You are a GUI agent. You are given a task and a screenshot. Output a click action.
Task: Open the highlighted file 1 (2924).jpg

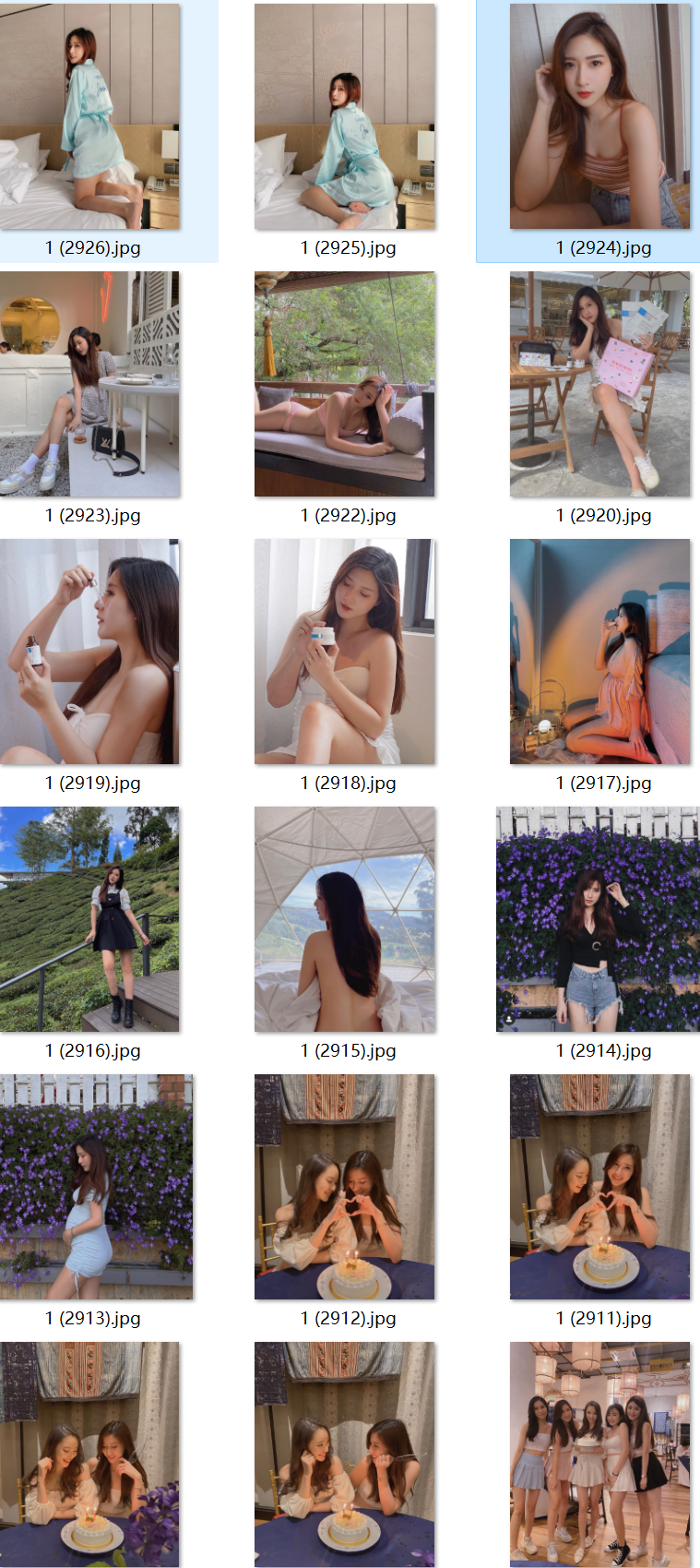(599, 116)
